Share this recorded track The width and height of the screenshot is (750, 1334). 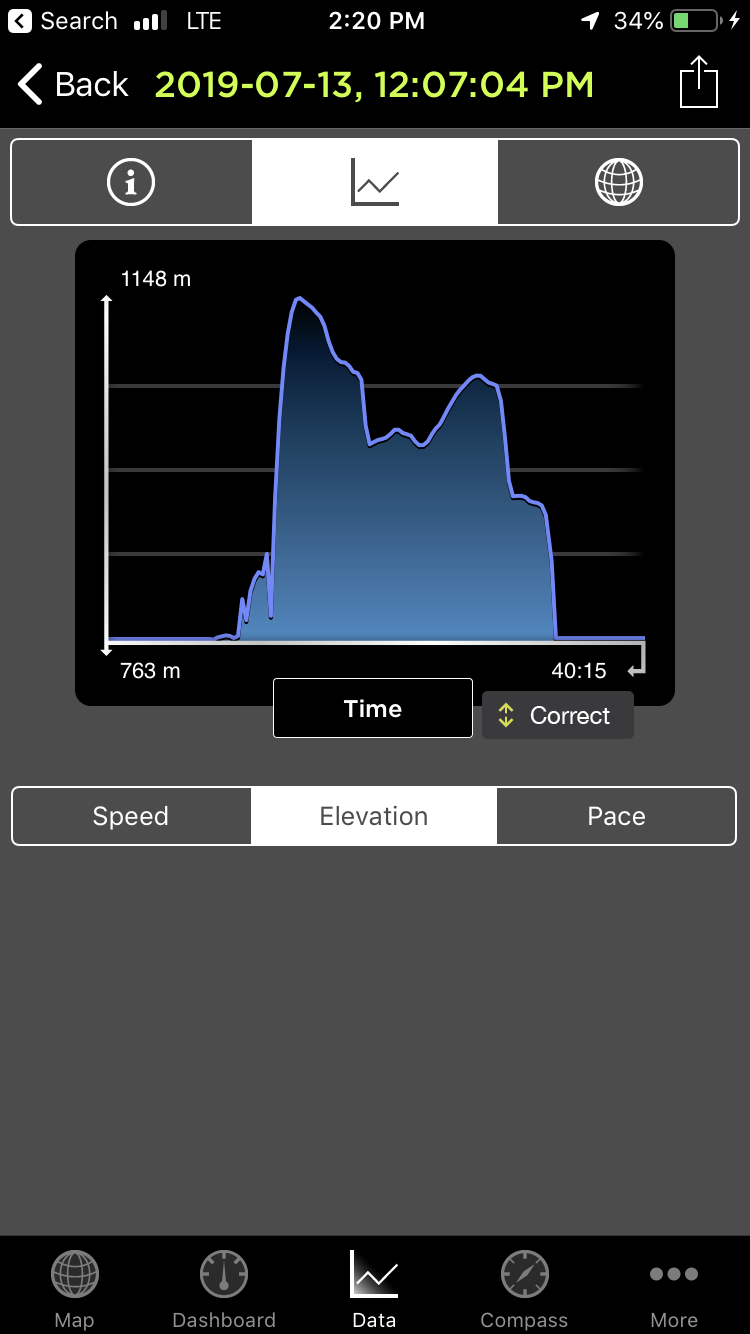point(699,83)
